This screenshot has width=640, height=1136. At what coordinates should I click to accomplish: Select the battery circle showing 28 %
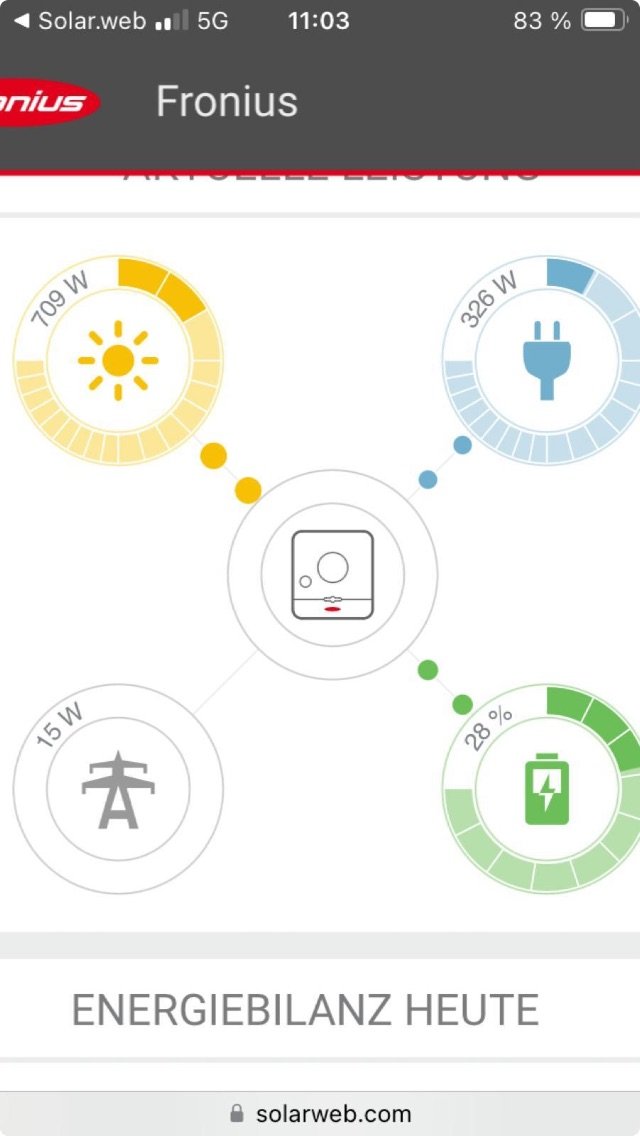click(x=546, y=788)
